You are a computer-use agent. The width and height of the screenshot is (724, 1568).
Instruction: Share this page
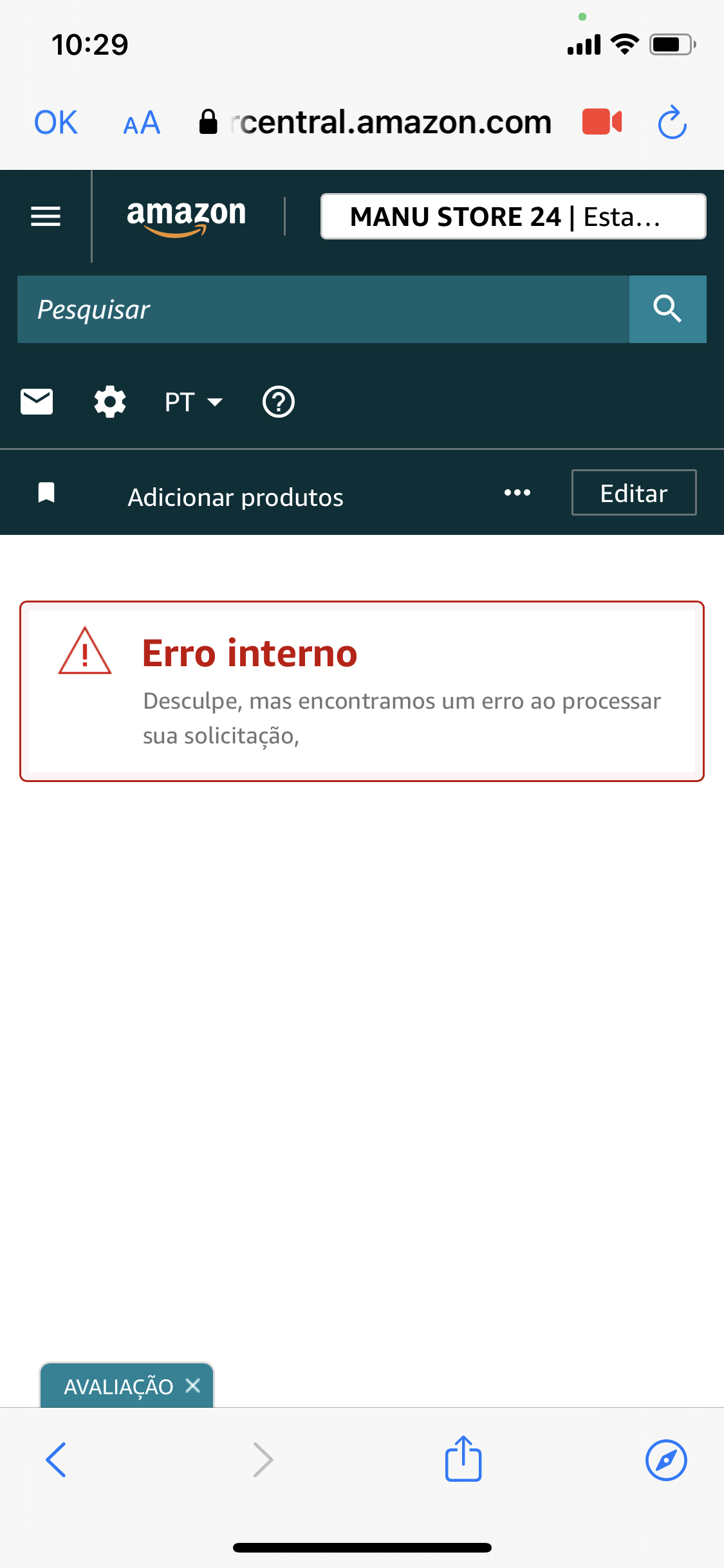point(463,1459)
